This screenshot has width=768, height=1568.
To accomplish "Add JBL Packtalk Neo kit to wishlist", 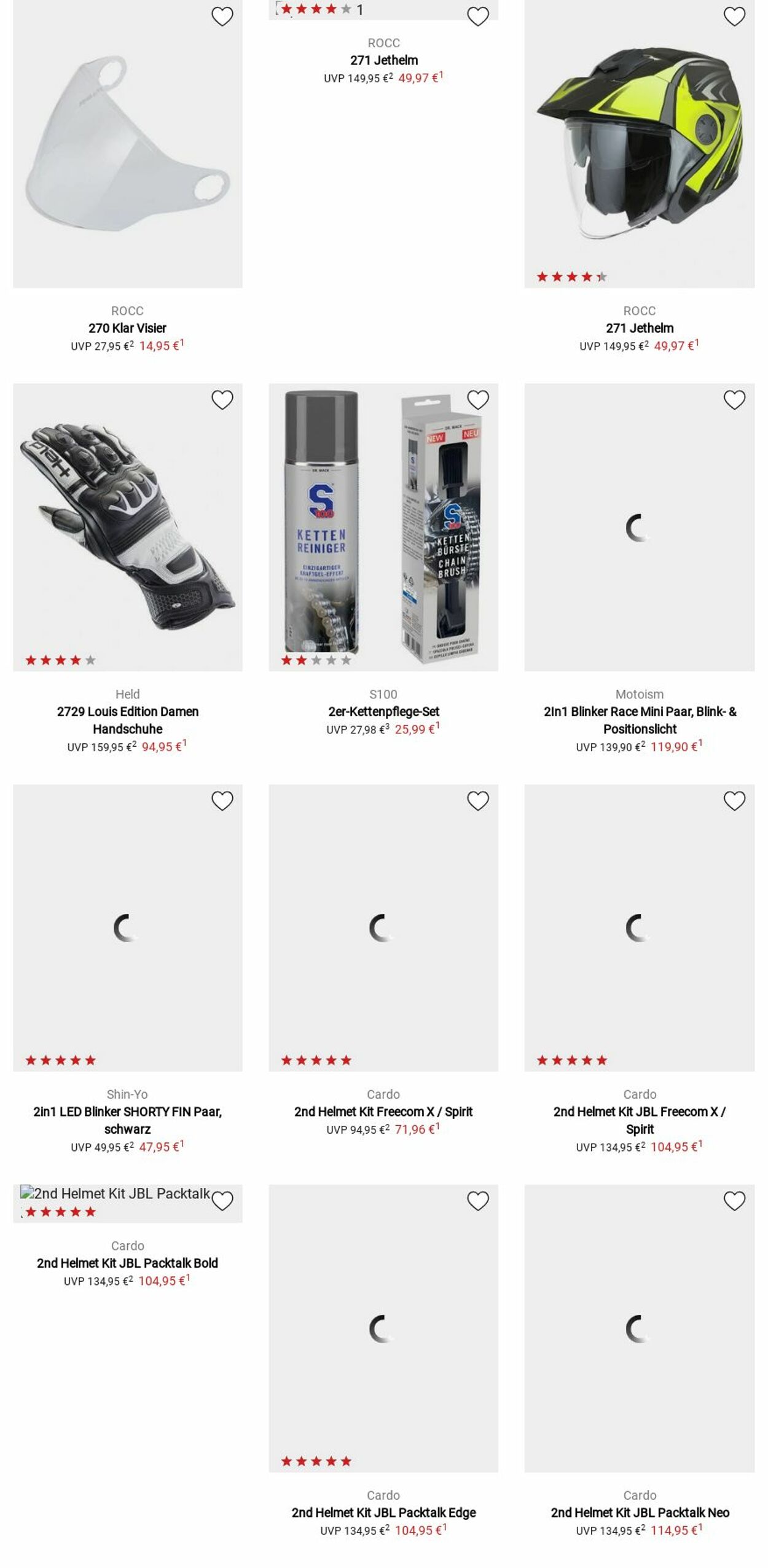I will pyautogui.click(x=734, y=1201).
